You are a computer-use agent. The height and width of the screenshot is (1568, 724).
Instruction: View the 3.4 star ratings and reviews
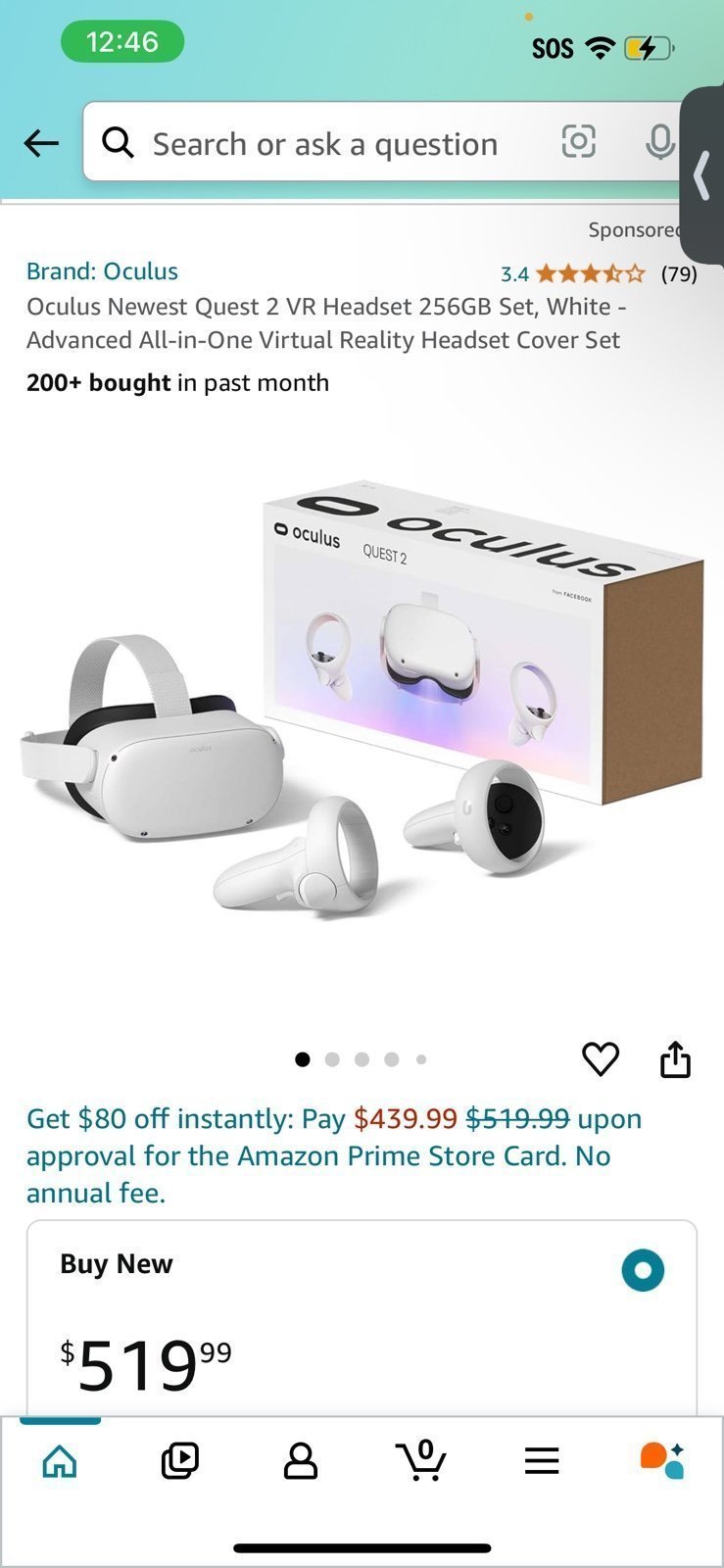[589, 273]
